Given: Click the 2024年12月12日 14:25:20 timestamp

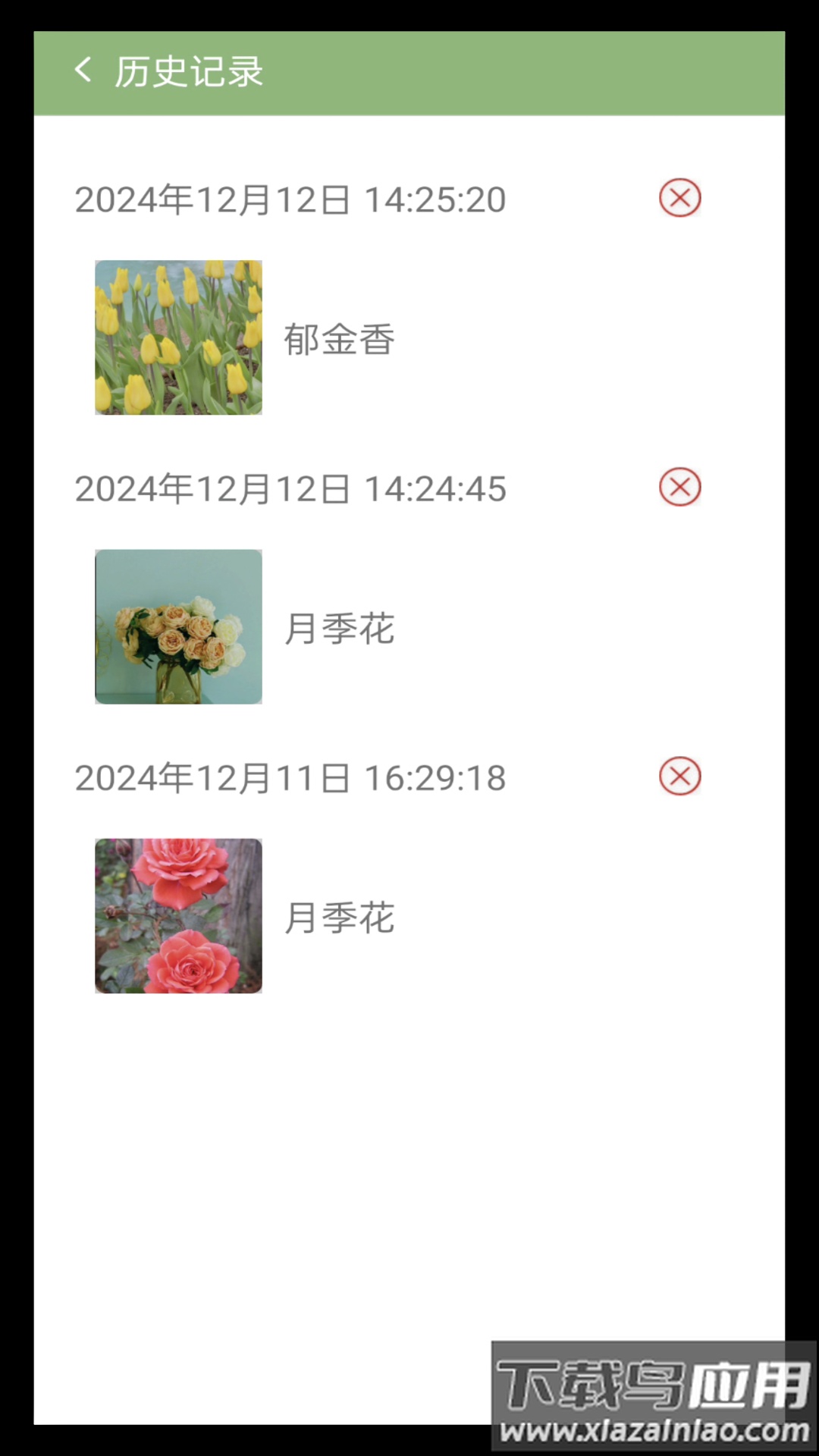Looking at the screenshot, I should 290,198.
